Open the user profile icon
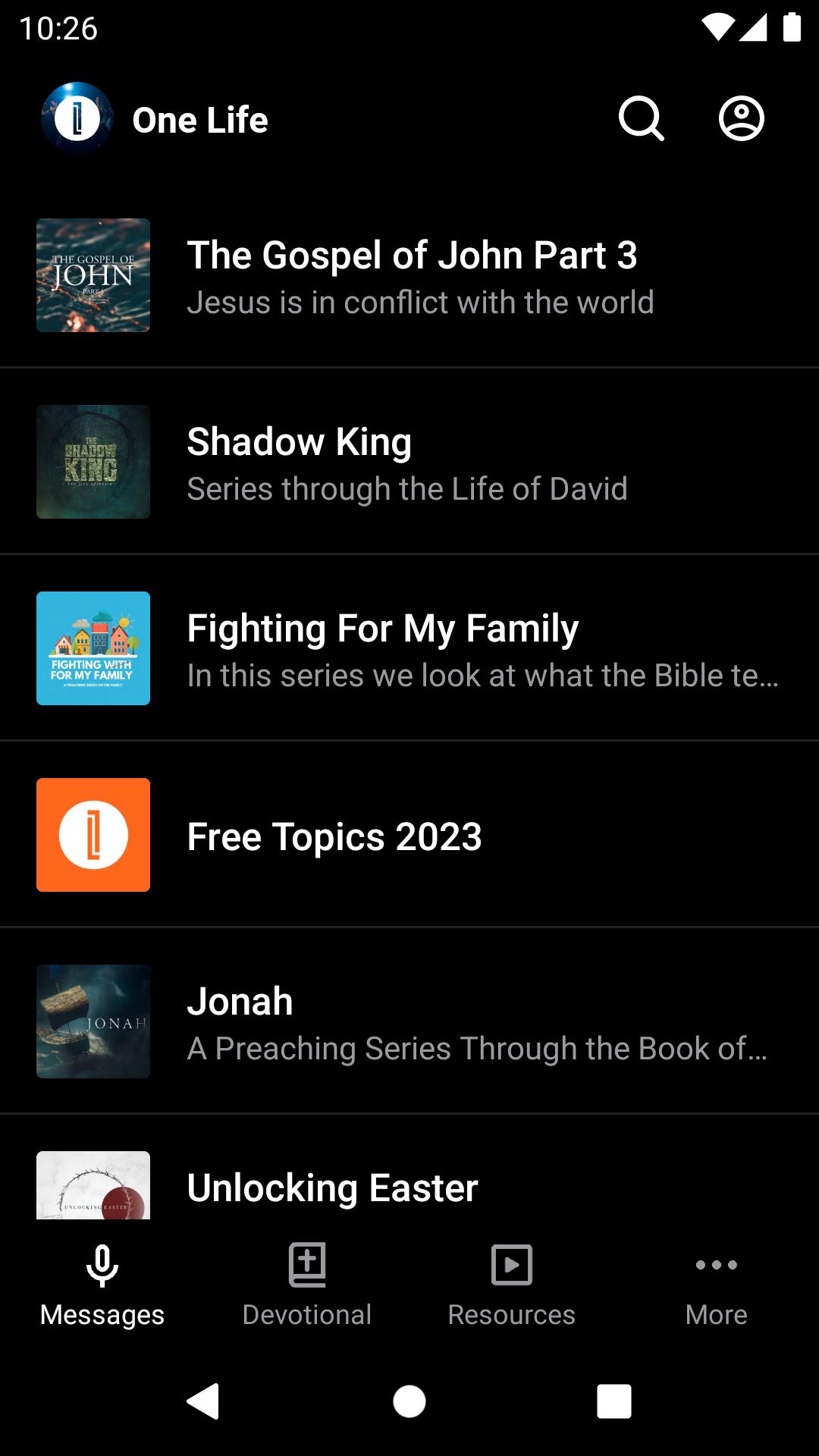The image size is (819, 1456). pyautogui.click(x=741, y=119)
